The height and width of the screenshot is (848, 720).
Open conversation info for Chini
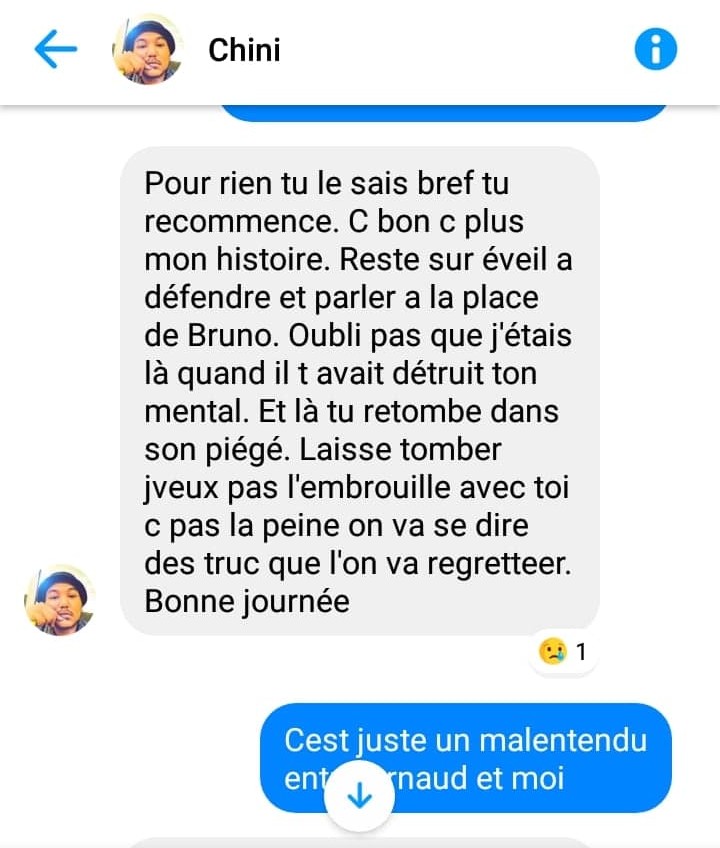[656, 49]
